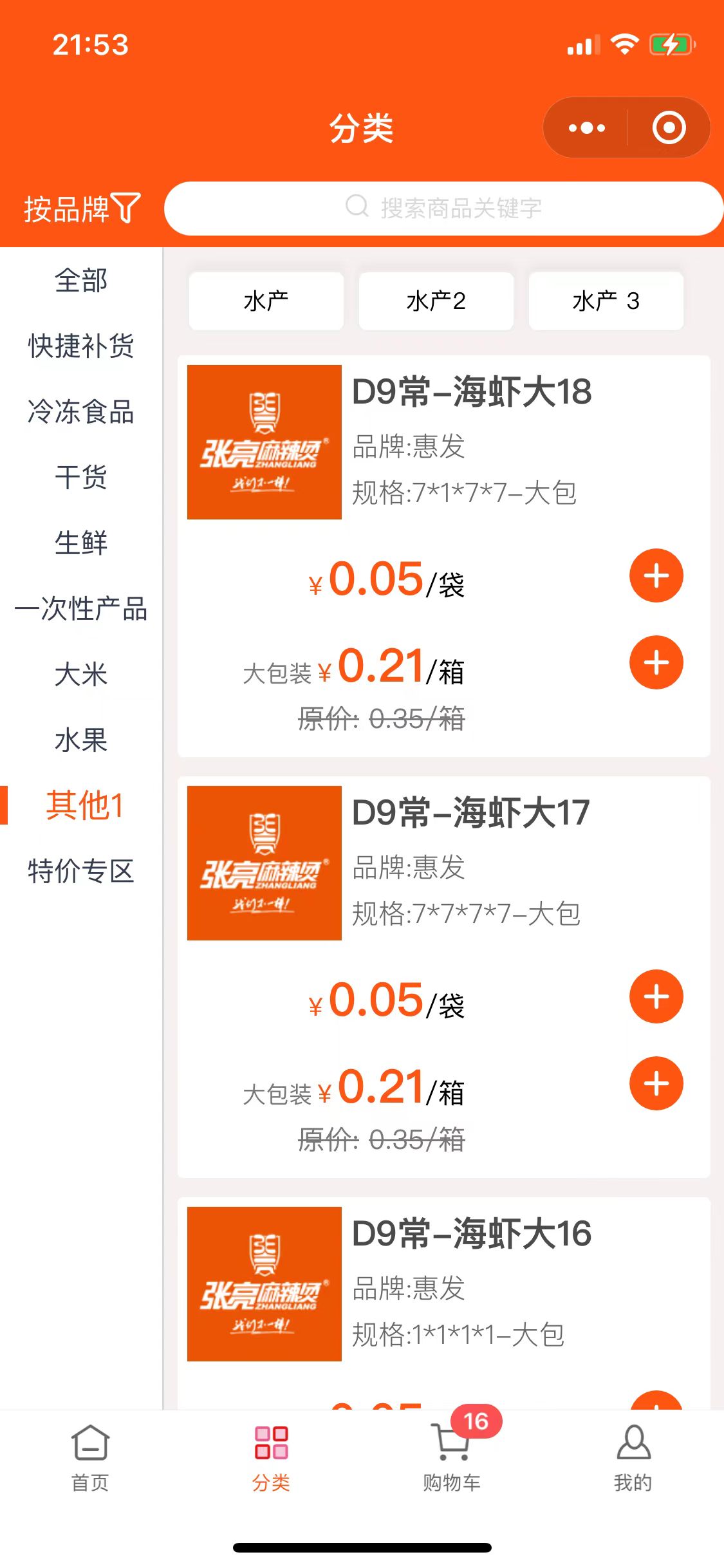Open the mini program more-options menu
This screenshot has width=724, height=1568.
point(586,128)
